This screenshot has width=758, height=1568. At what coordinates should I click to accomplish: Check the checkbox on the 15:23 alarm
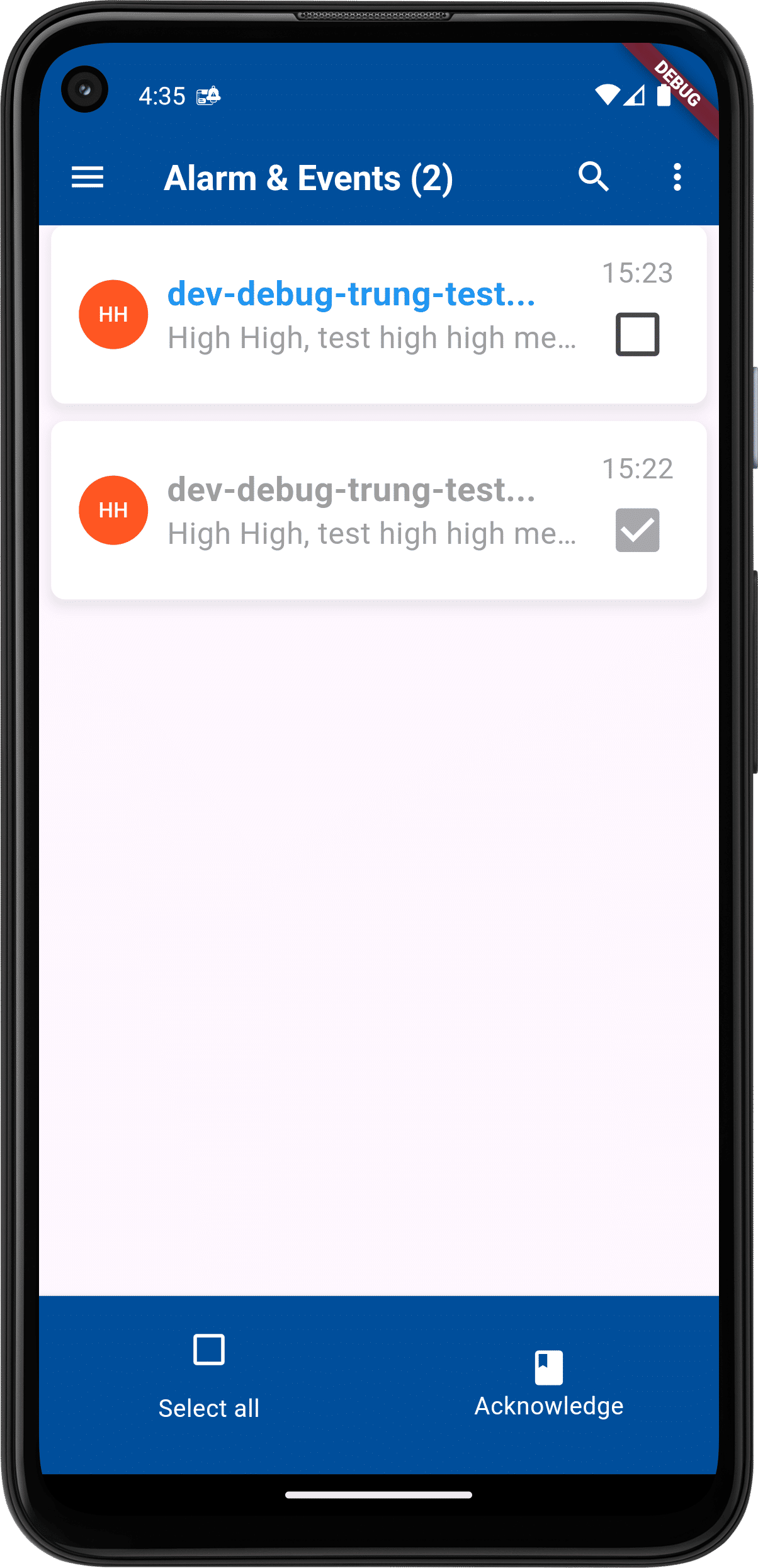tap(637, 334)
